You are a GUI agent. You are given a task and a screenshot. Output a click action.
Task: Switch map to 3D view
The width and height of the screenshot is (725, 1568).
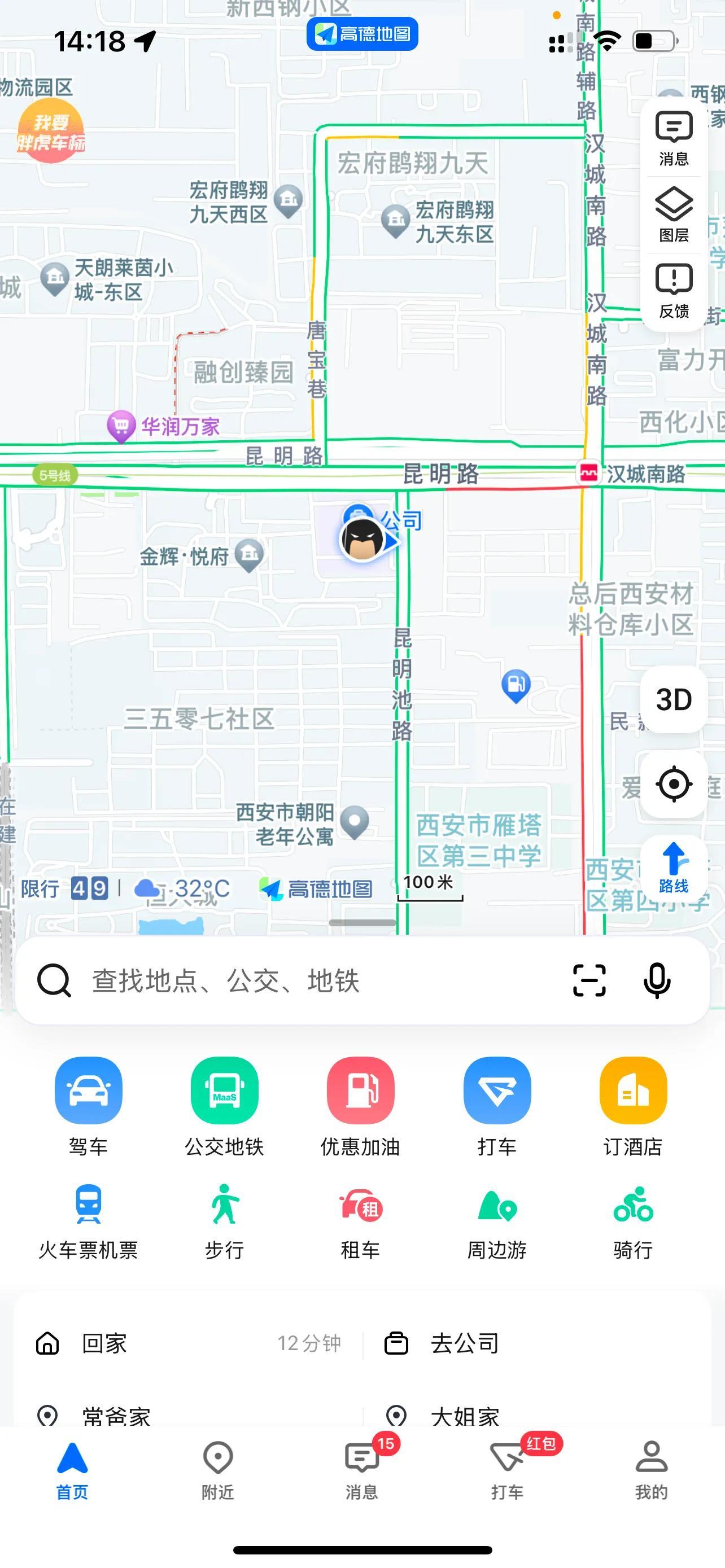coord(673,699)
